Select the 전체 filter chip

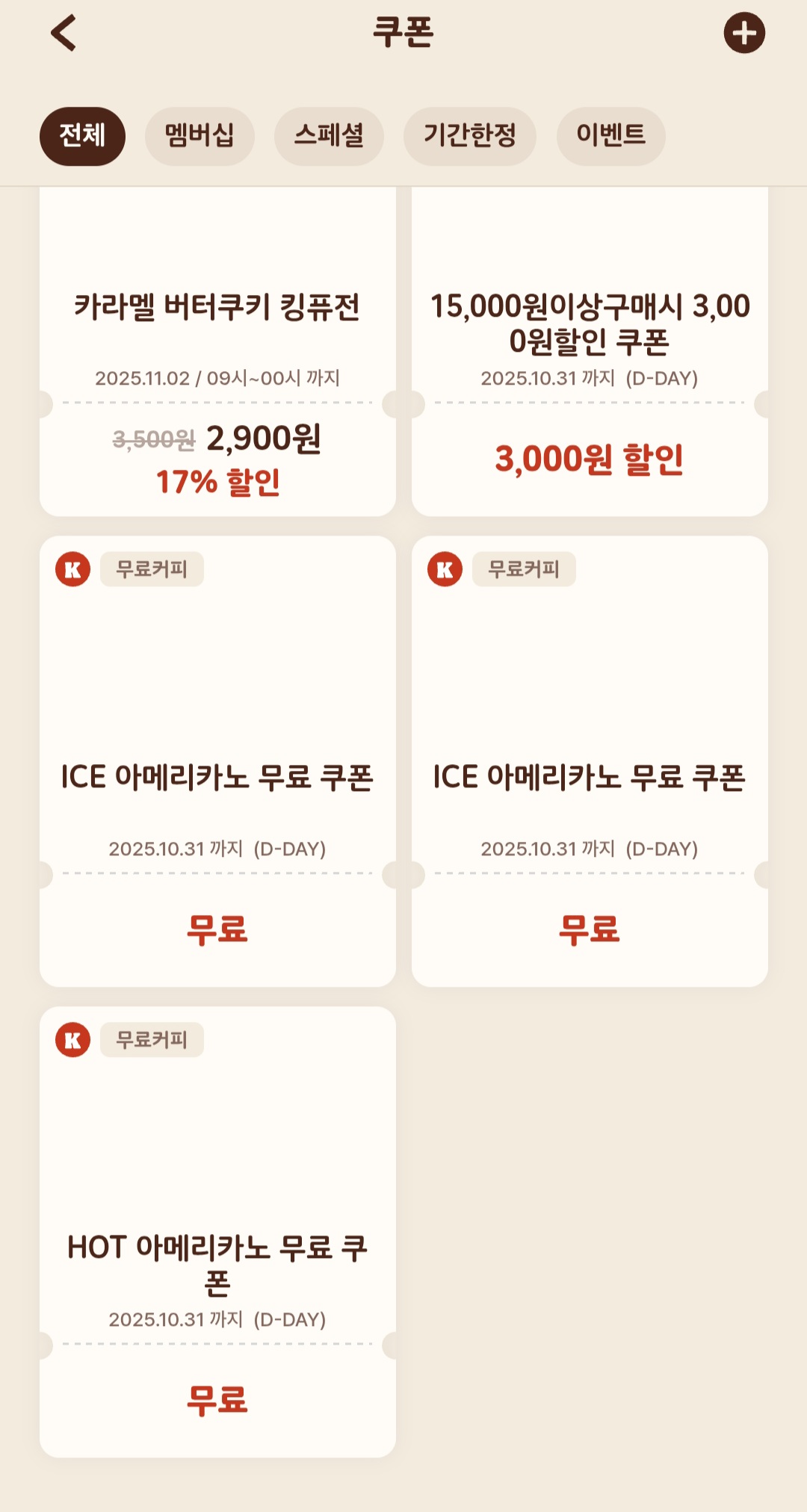click(82, 136)
